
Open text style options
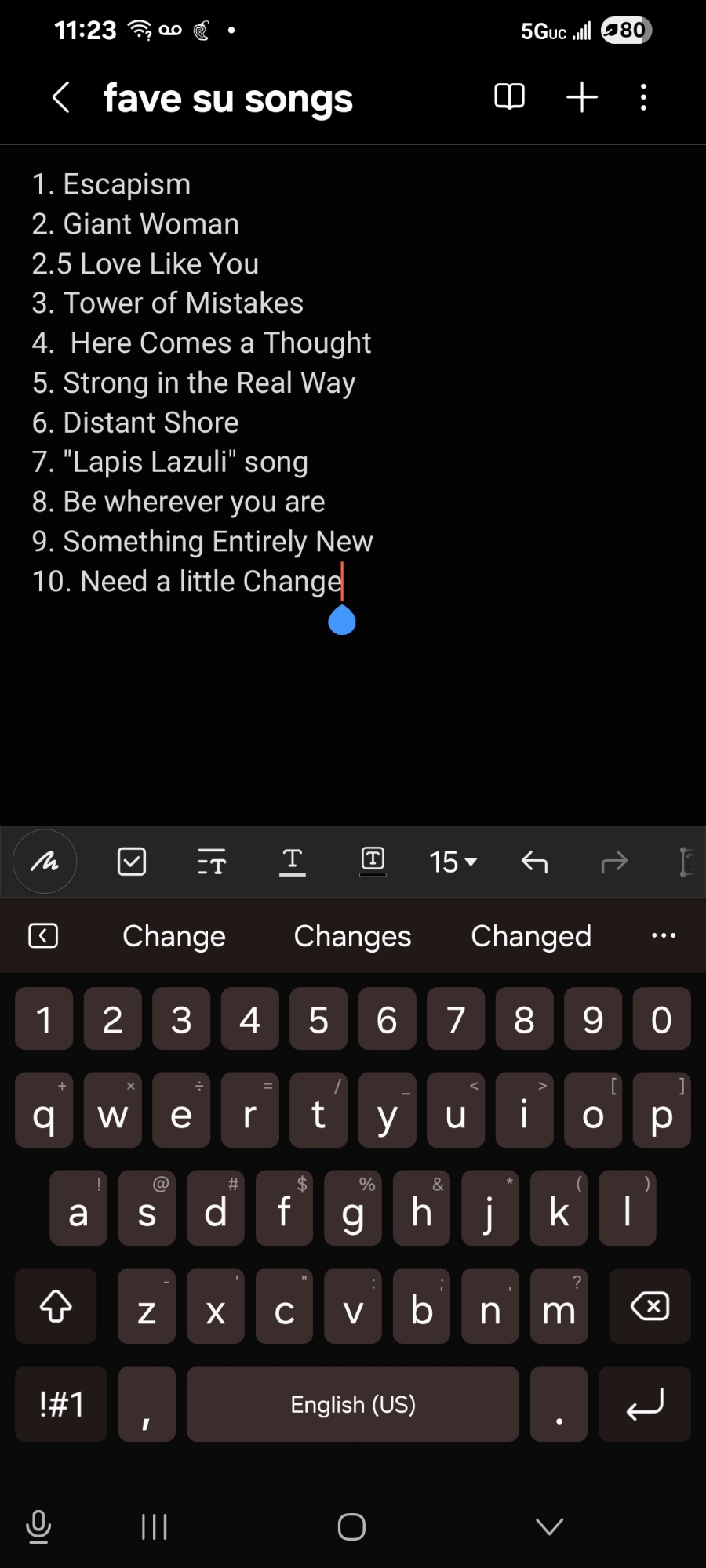pyautogui.click(x=211, y=862)
